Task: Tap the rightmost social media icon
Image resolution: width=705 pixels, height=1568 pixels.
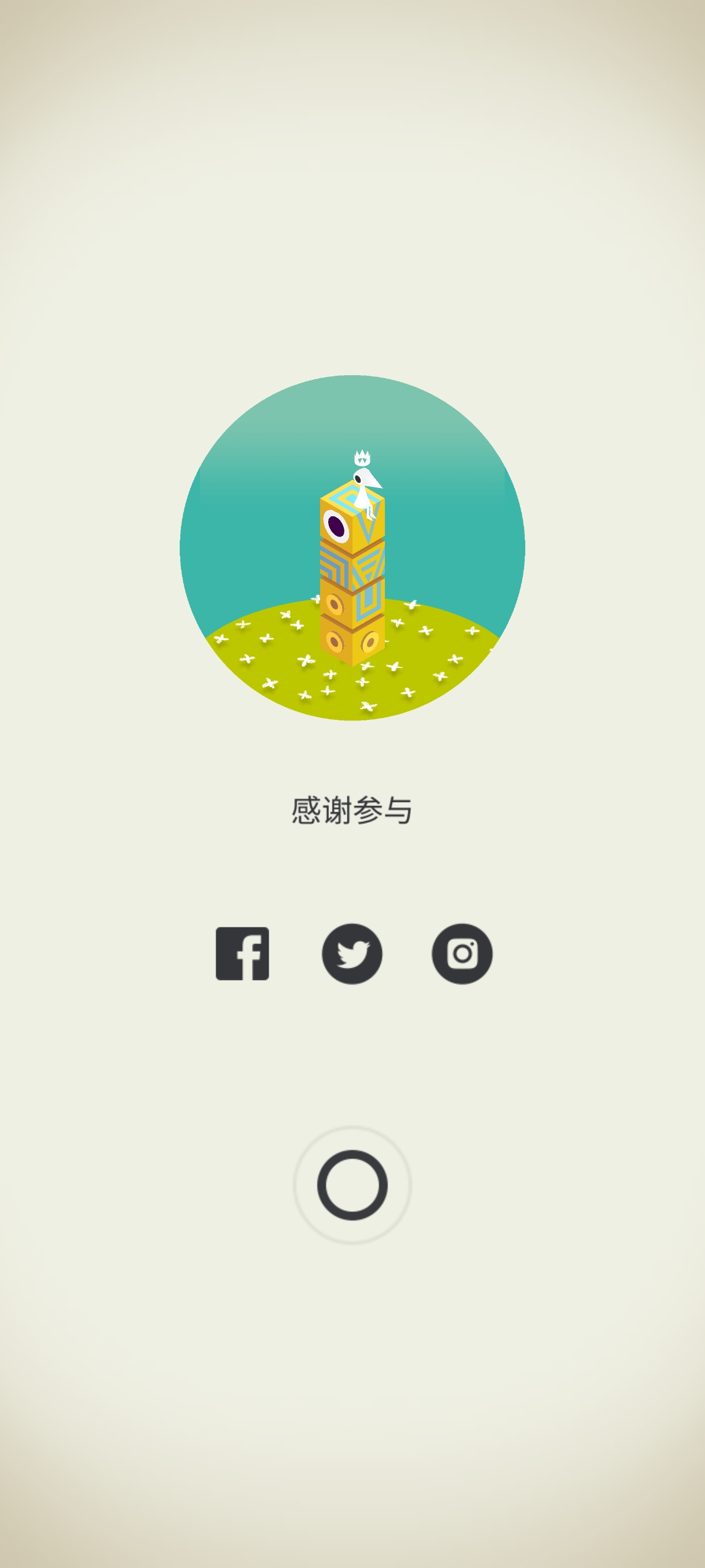Action: [463, 953]
